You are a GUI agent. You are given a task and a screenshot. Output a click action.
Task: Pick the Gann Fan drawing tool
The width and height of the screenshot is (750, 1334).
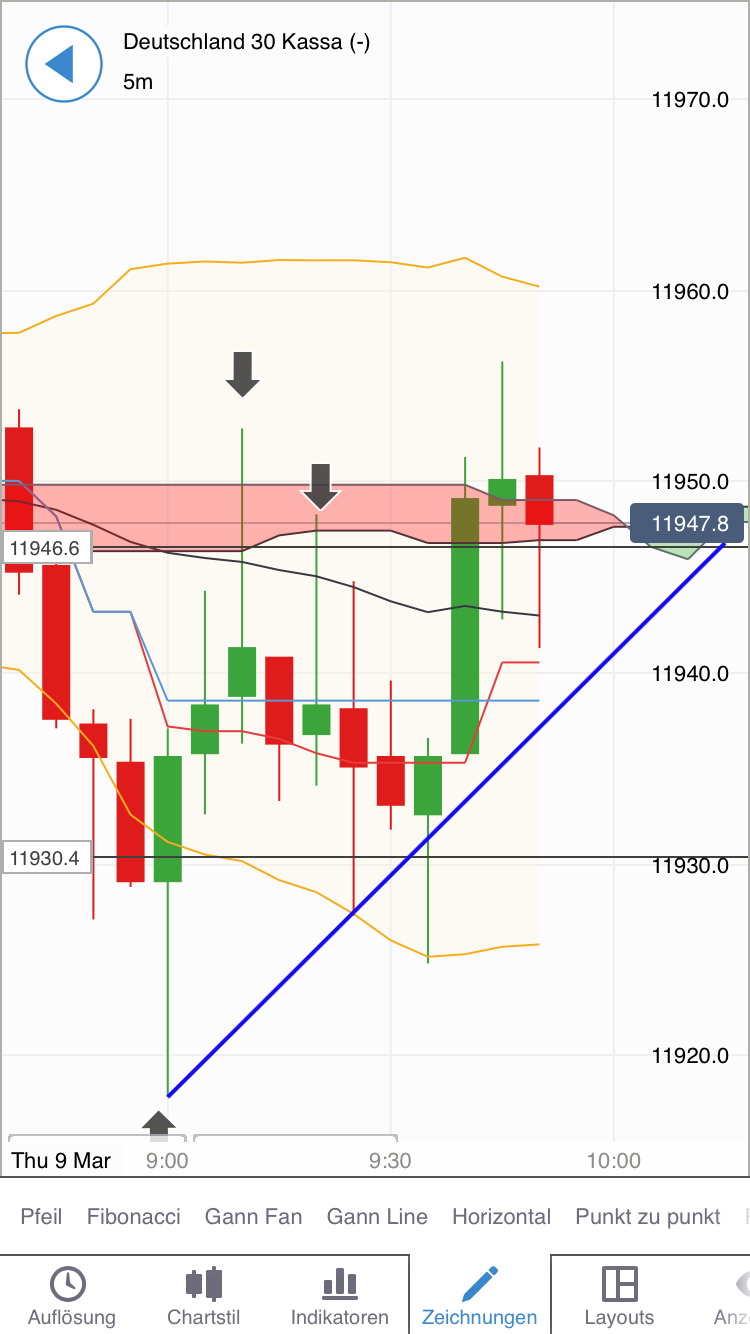tap(253, 1217)
